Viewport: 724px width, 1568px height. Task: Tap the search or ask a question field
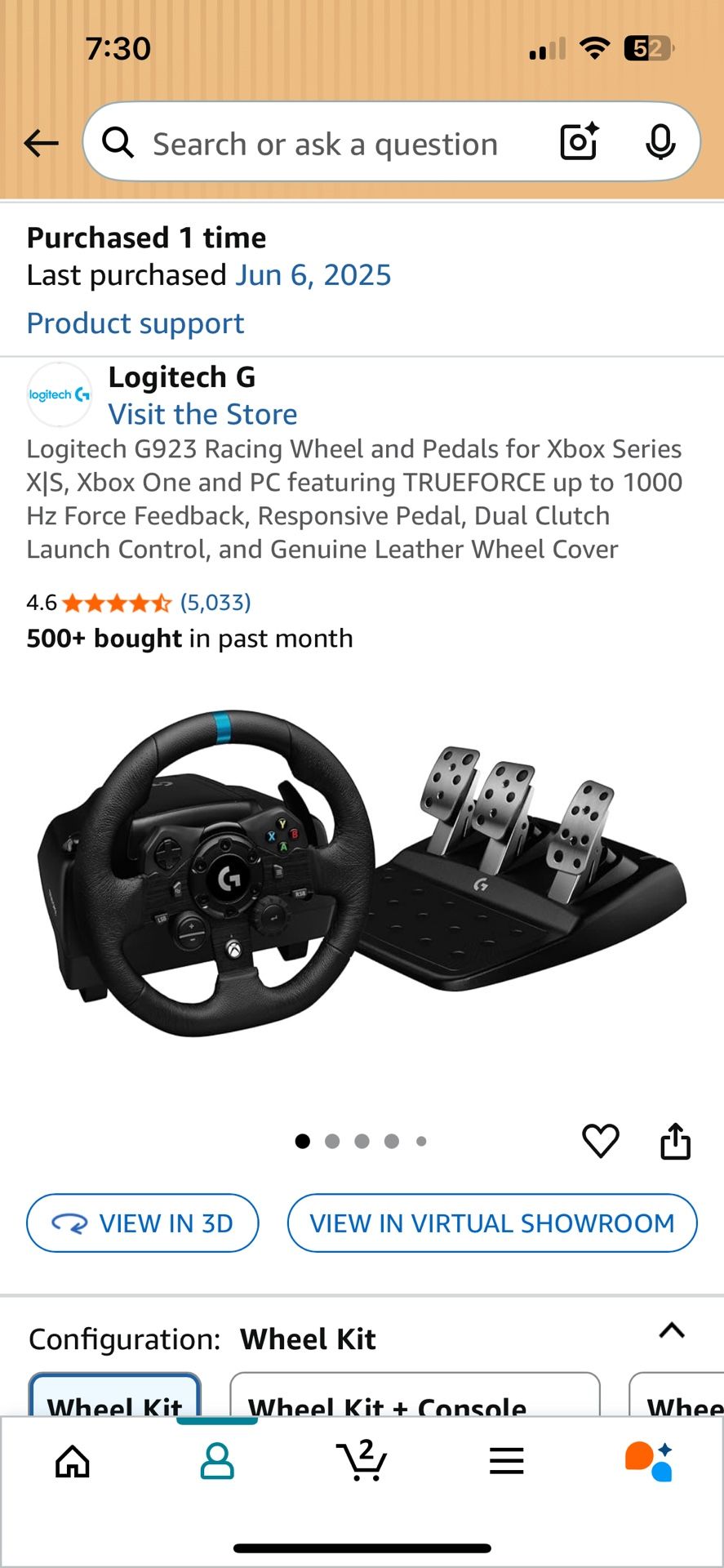click(326, 144)
